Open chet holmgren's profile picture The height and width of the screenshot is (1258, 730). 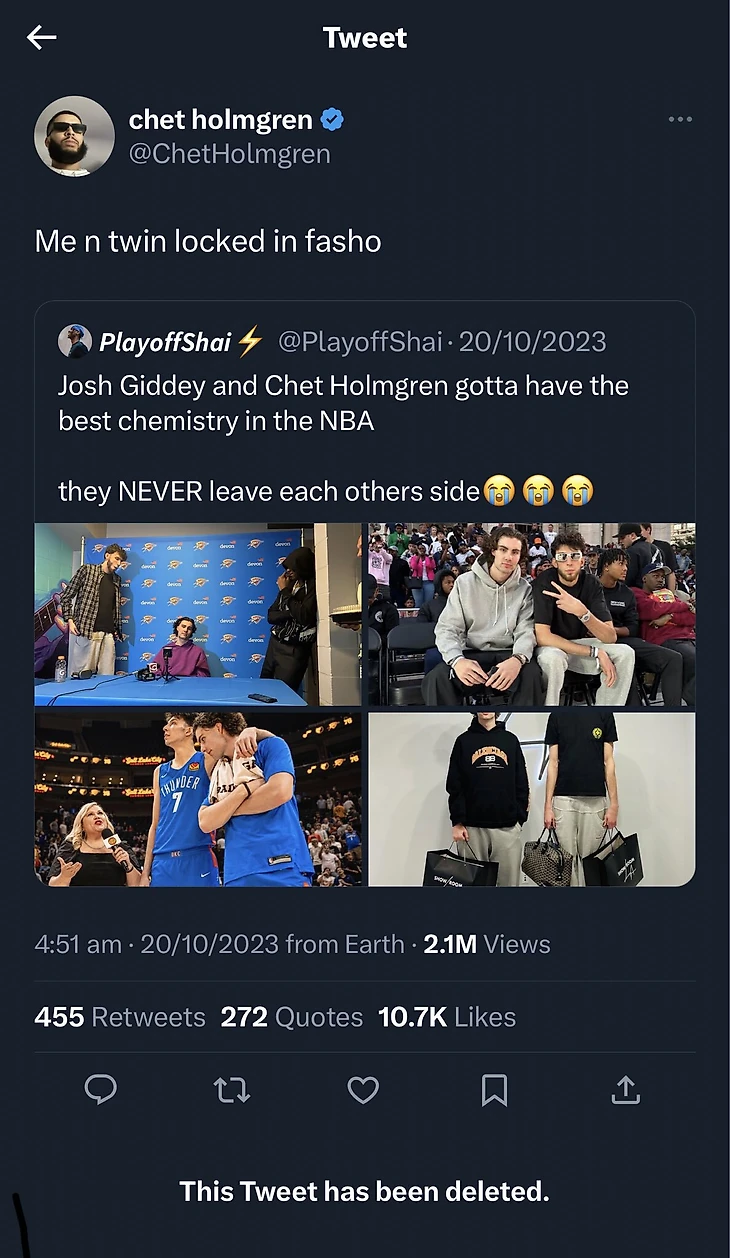74,136
